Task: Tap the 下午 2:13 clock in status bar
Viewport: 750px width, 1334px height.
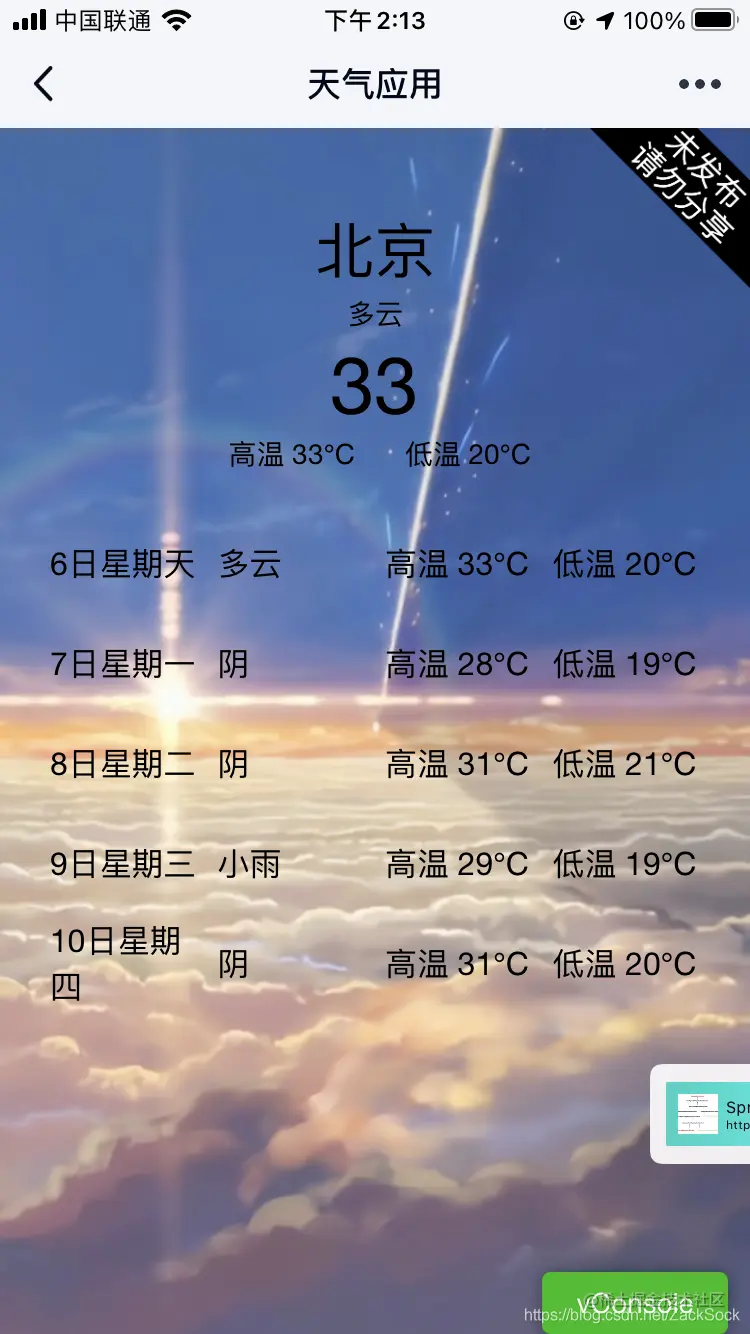Action: (375, 19)
